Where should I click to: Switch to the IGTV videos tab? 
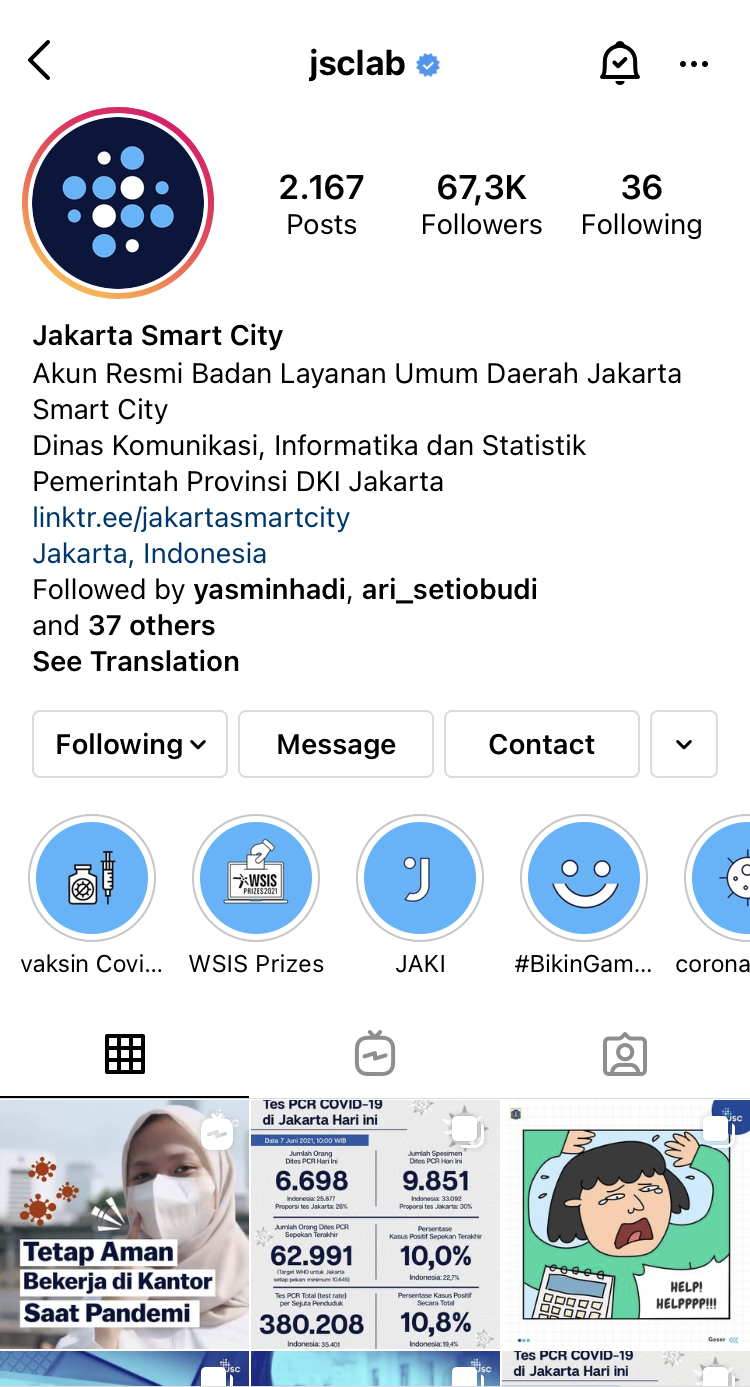(x=375, y=1054)
